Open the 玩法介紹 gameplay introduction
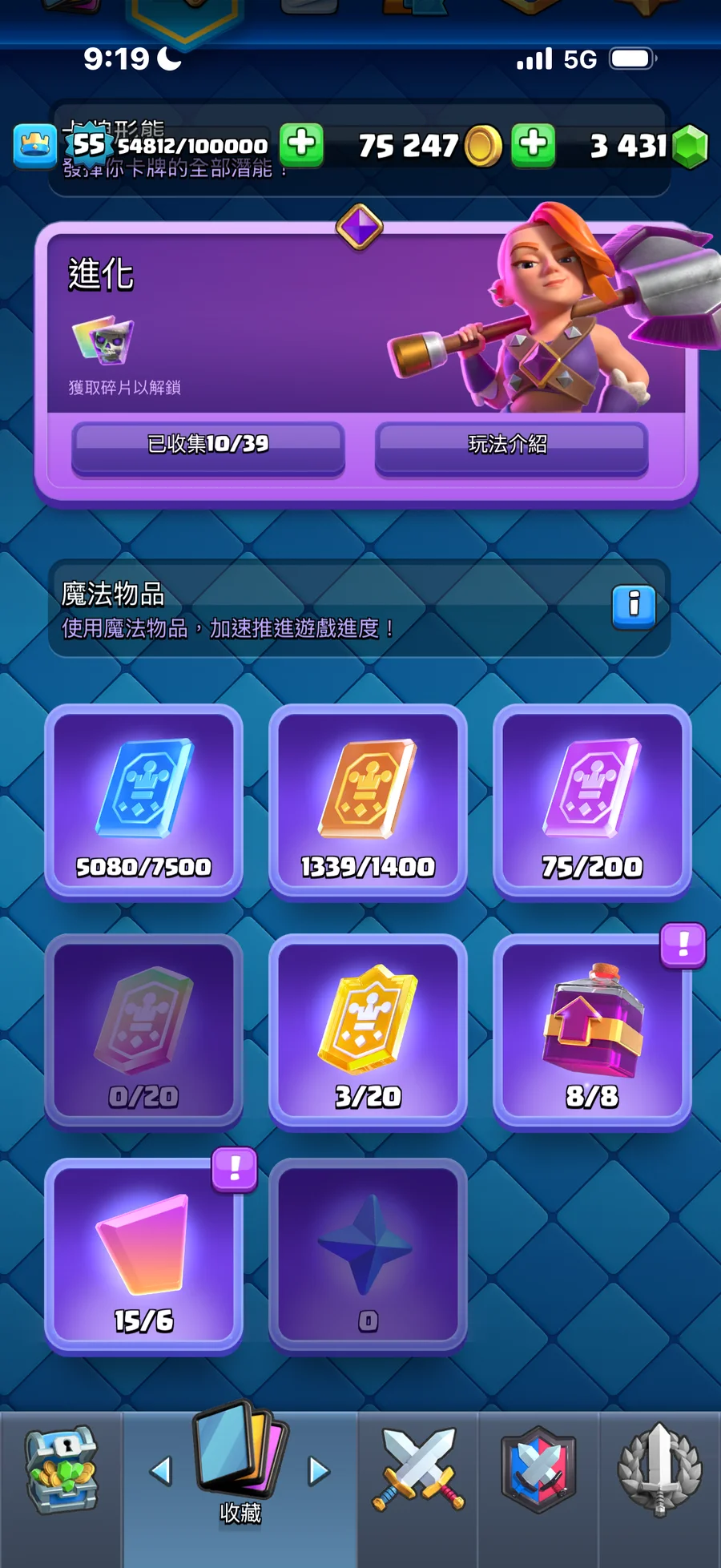This screenshot has height=1568, width=721. pos(510,445)
